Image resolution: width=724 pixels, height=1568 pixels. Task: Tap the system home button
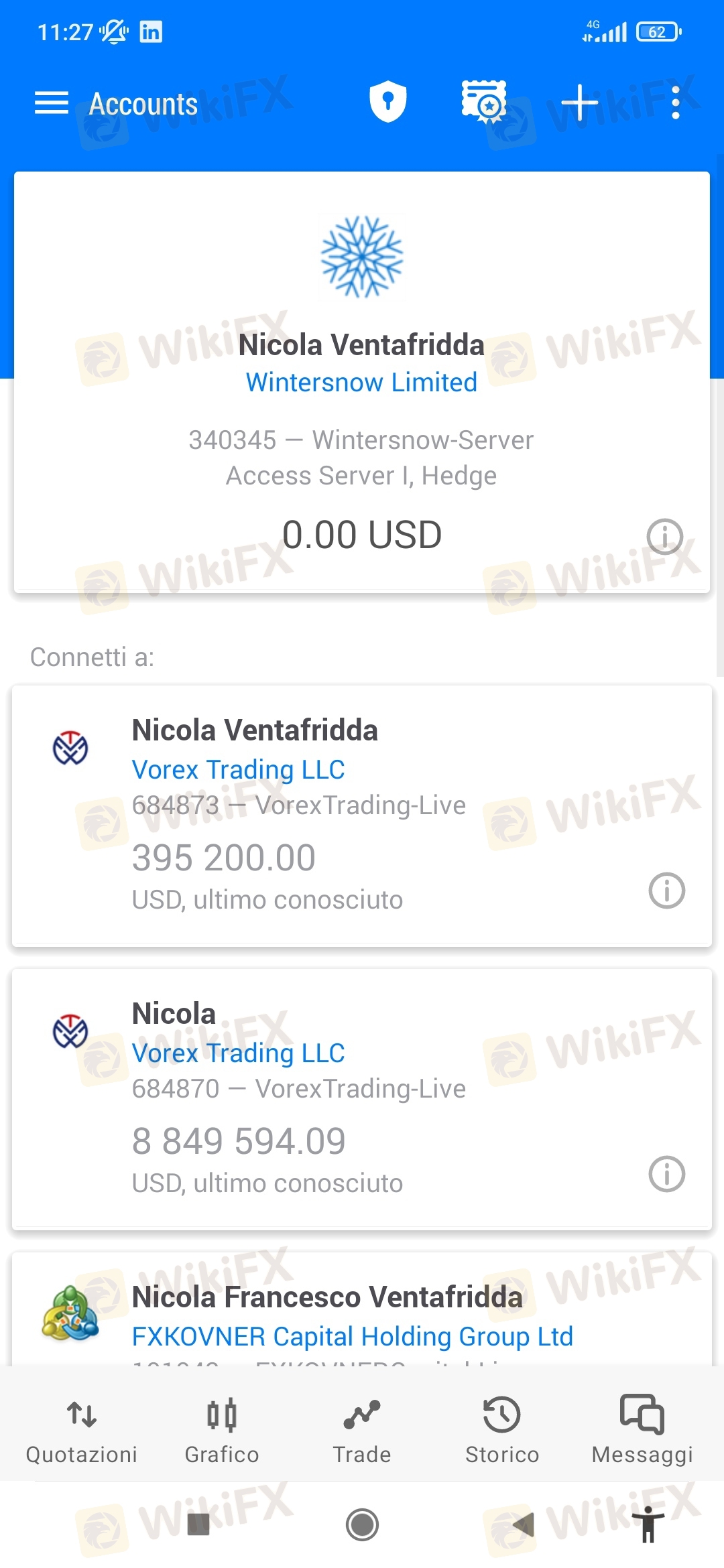(362, 1525)
